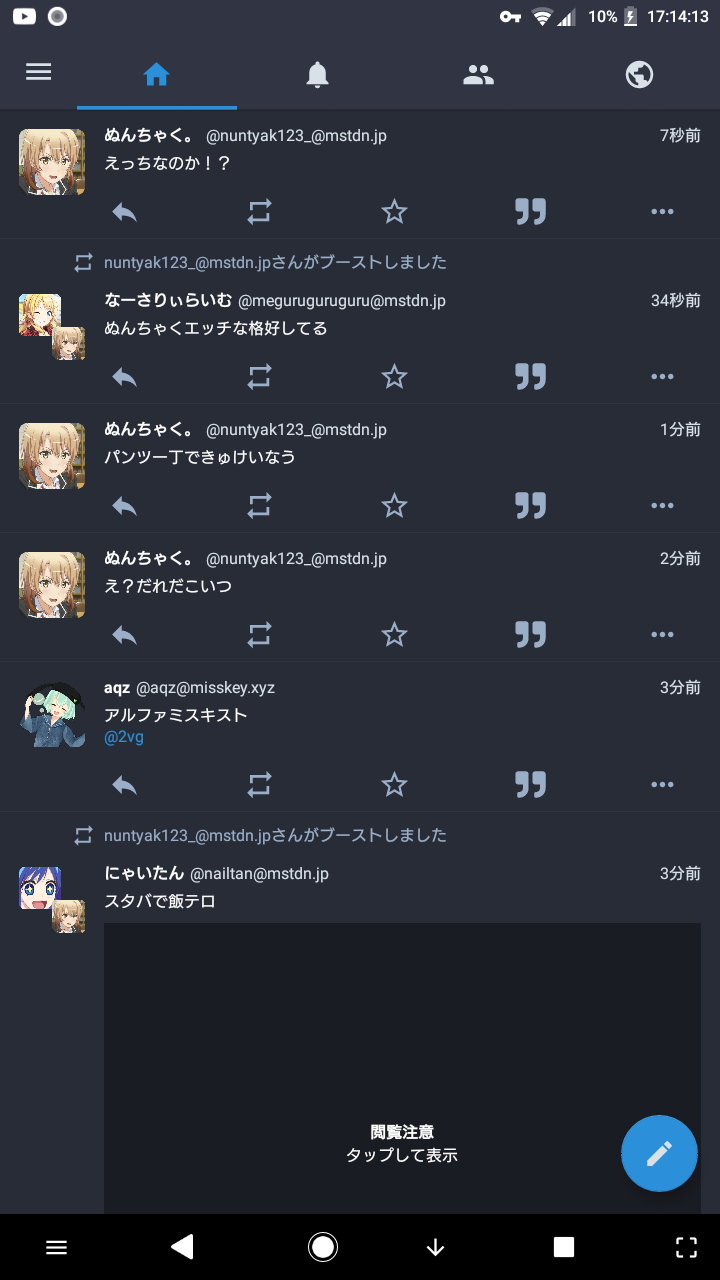
Task: Reveal the sensitive media on スタバで飯テロ post
Action: (402, 1144)
